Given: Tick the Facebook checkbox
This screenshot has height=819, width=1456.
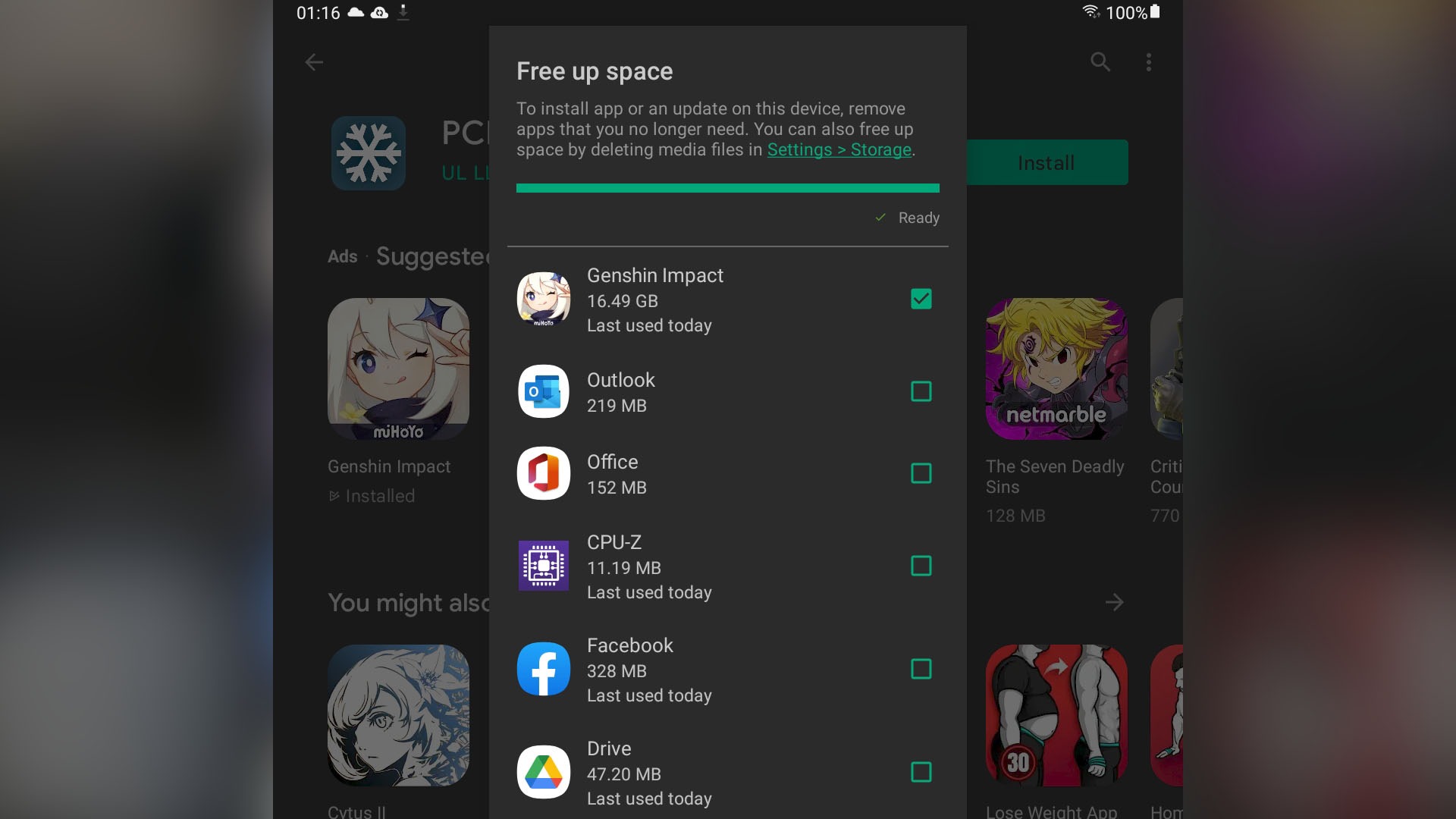Looking at the screenshot, I should [921, 669].
